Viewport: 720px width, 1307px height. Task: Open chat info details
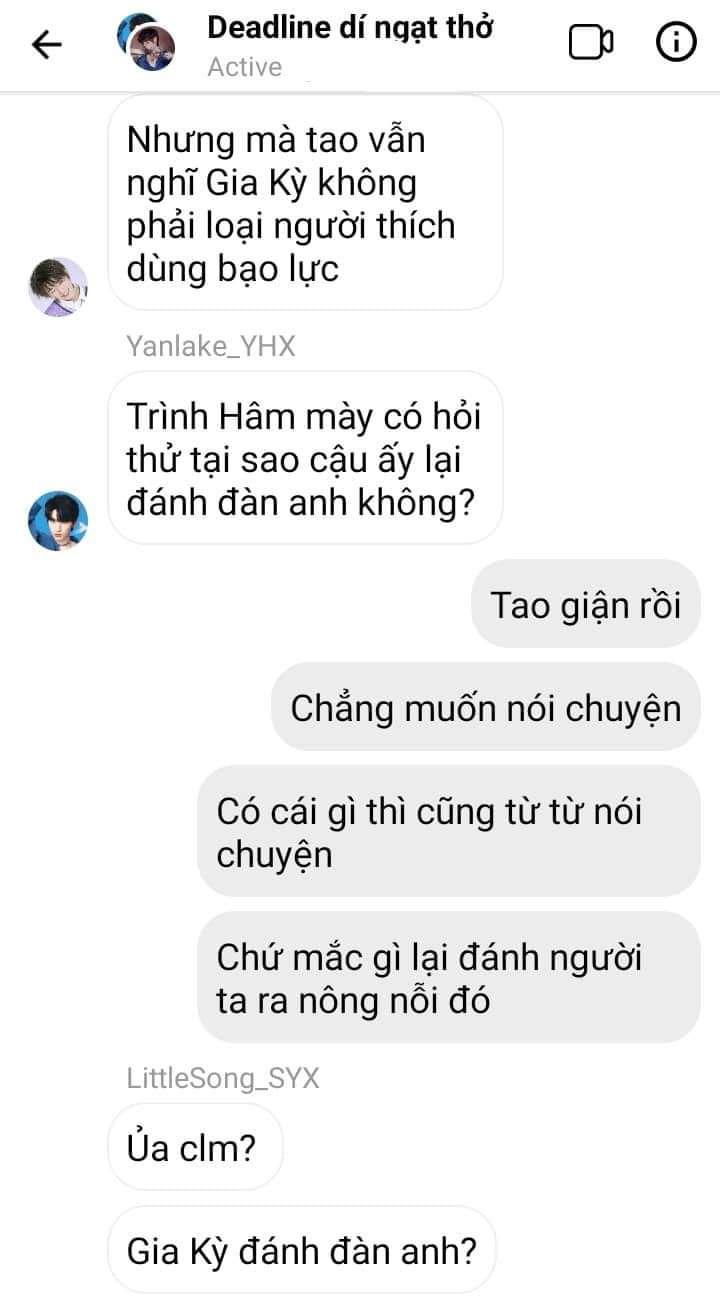pyautogui.click(x=676, y=43)
